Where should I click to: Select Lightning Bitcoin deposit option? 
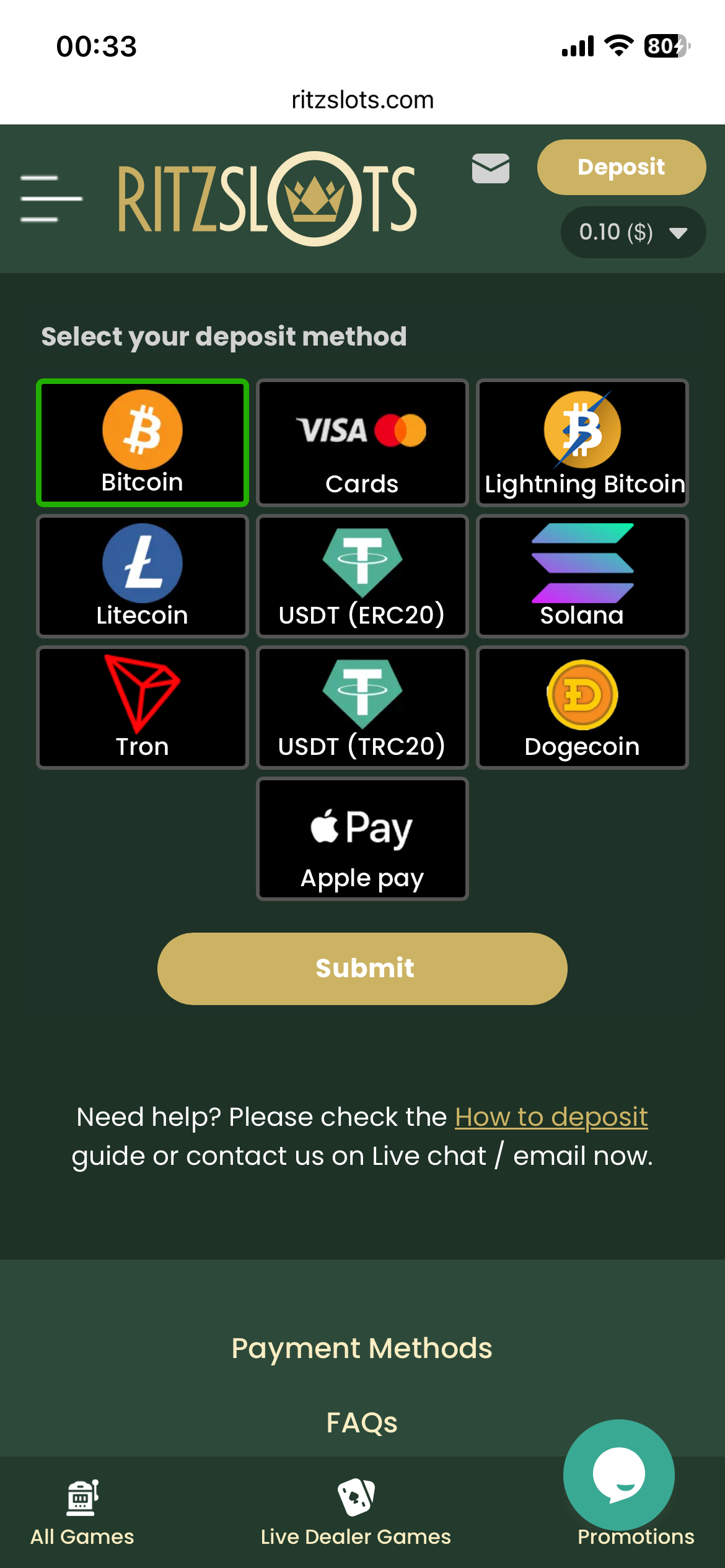582,443
